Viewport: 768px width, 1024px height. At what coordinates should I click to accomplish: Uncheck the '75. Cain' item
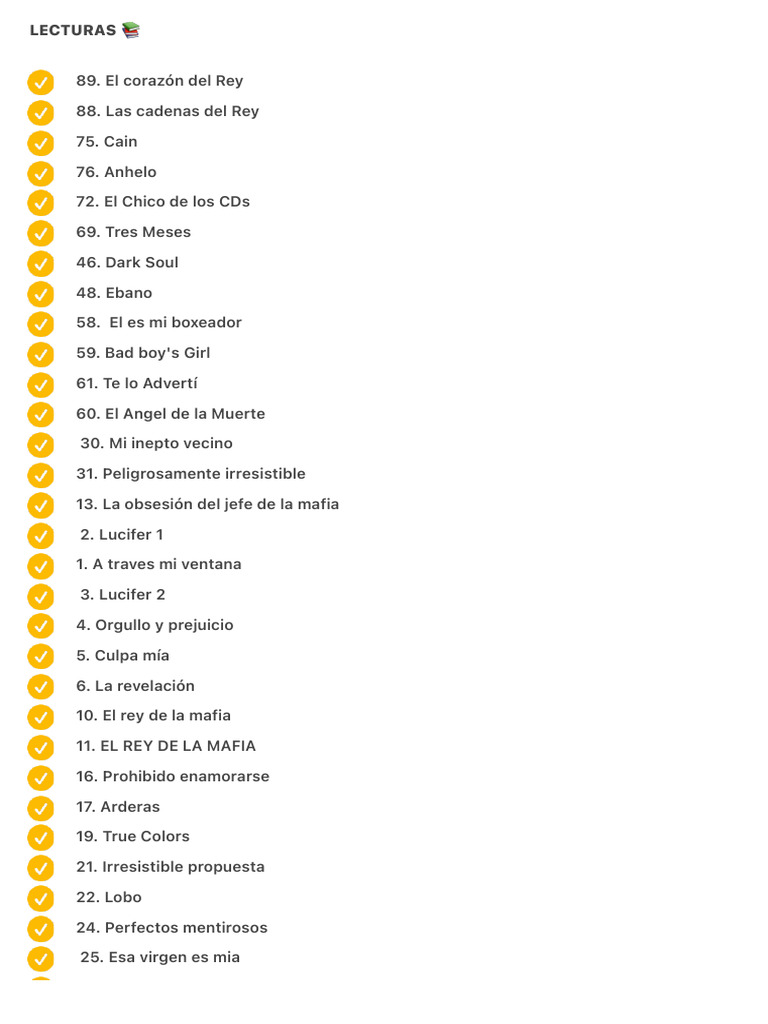pyautogui.click(x=40, y=144)
